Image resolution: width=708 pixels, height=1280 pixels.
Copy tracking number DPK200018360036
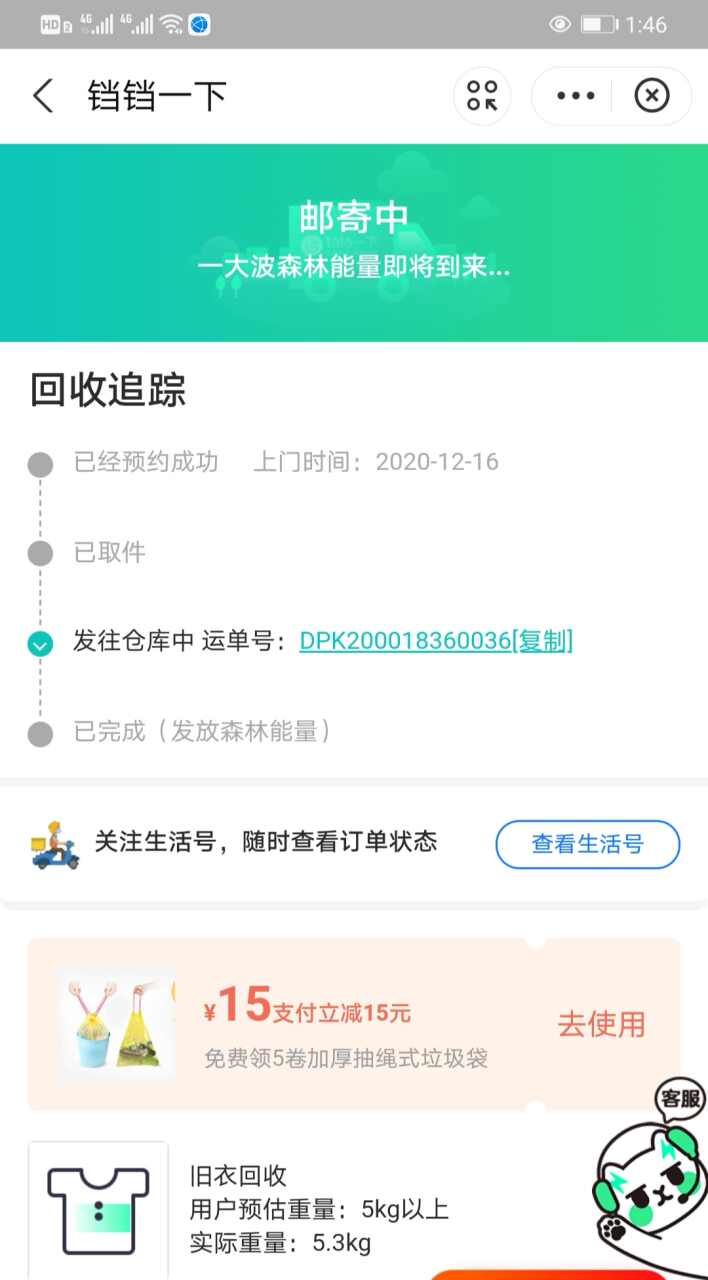tap(542, 642)
